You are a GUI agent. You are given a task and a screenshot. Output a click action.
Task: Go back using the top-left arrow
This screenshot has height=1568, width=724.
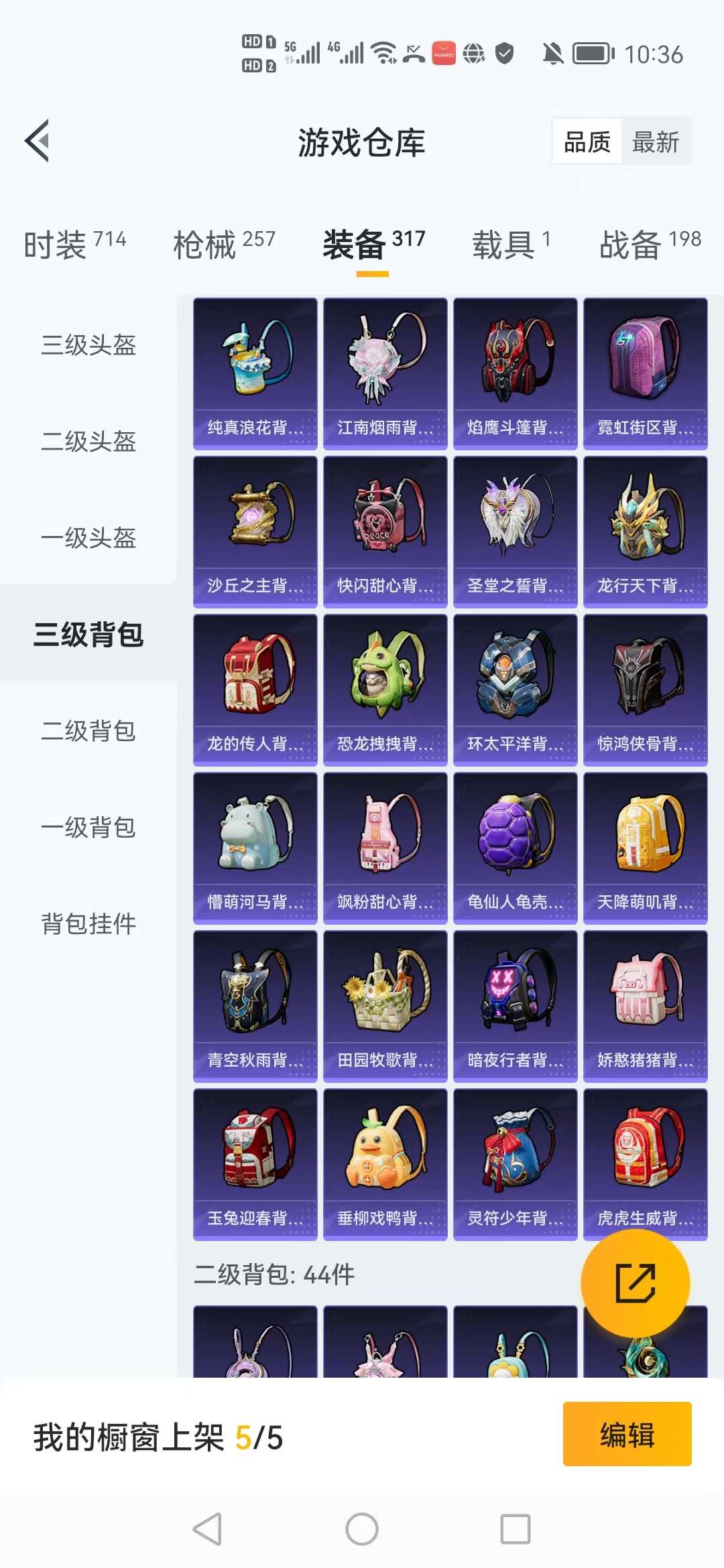38,141
